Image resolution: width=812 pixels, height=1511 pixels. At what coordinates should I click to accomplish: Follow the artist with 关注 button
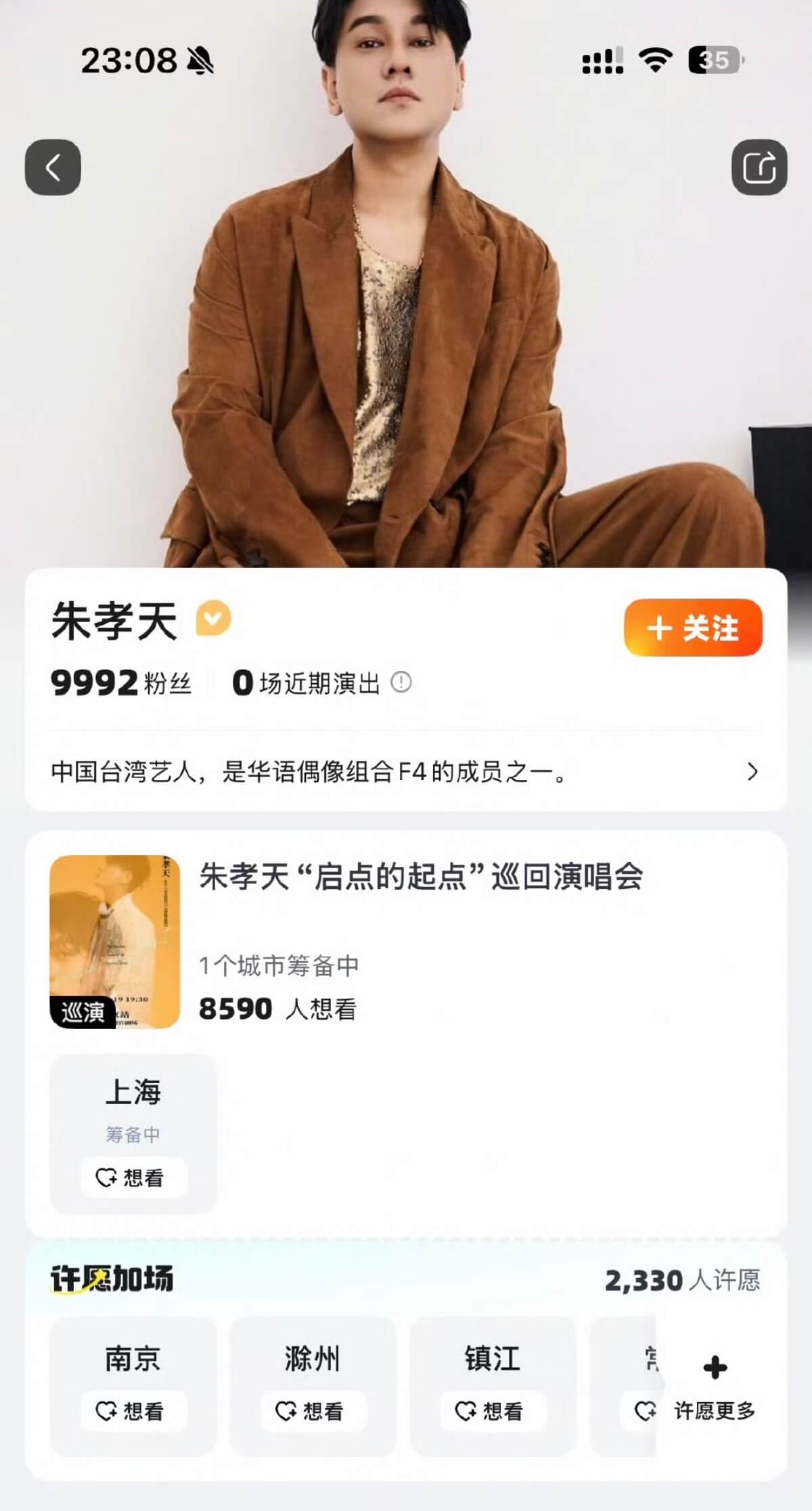(x=693, y=628)
